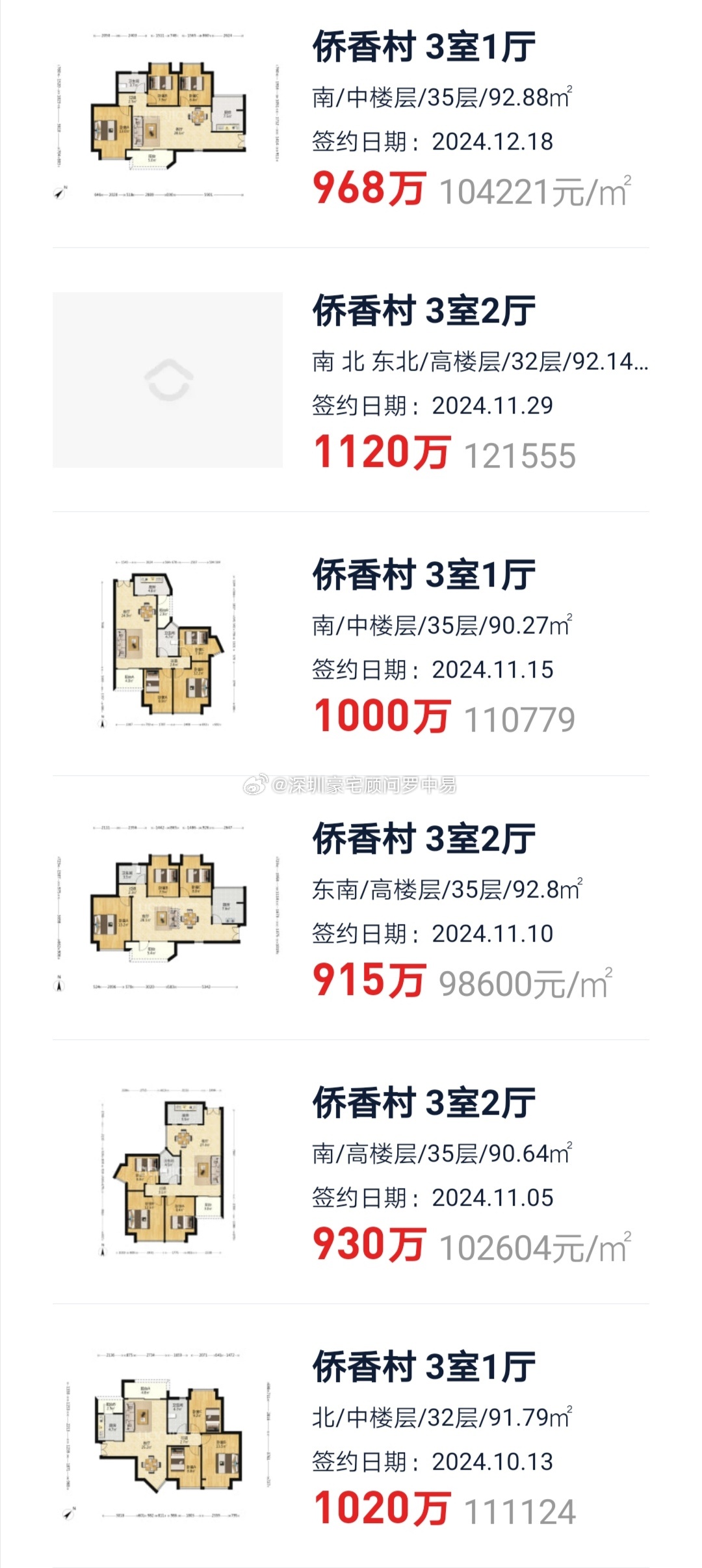702x1568 pixels.
Task: Open the 1120万 listing signed 2024.11.29
Action: (x=351, y=380)
